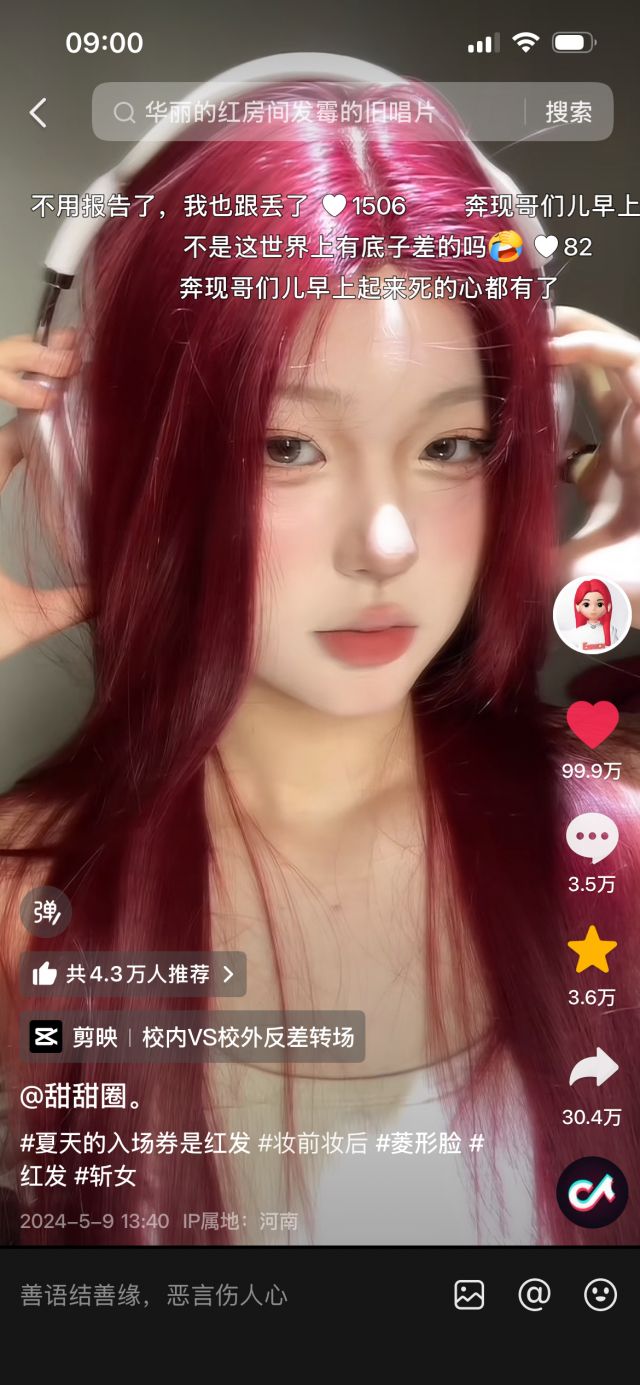Open the emoji picker icon
This screenshot has width=640, height=1385.
point(600,1295)
